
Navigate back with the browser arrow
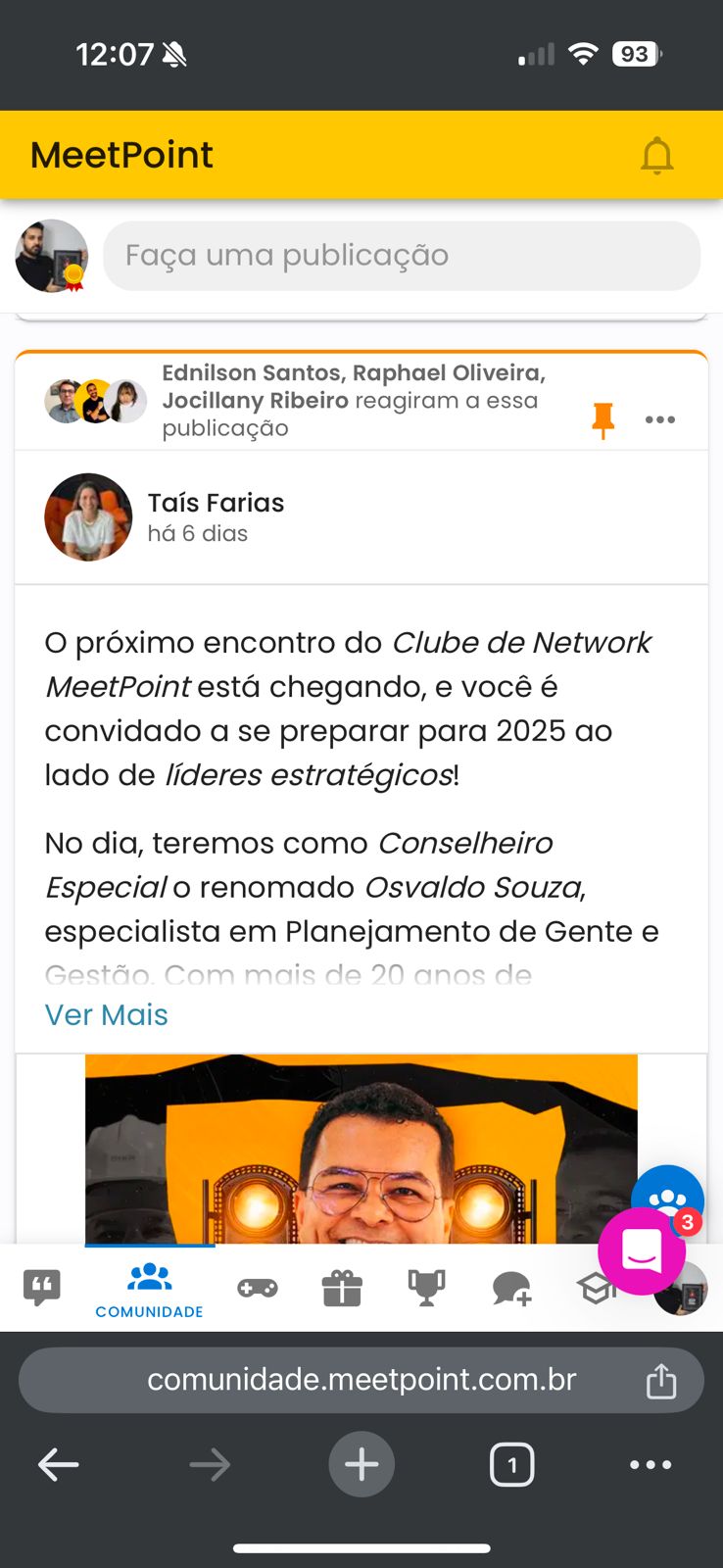59,1464
